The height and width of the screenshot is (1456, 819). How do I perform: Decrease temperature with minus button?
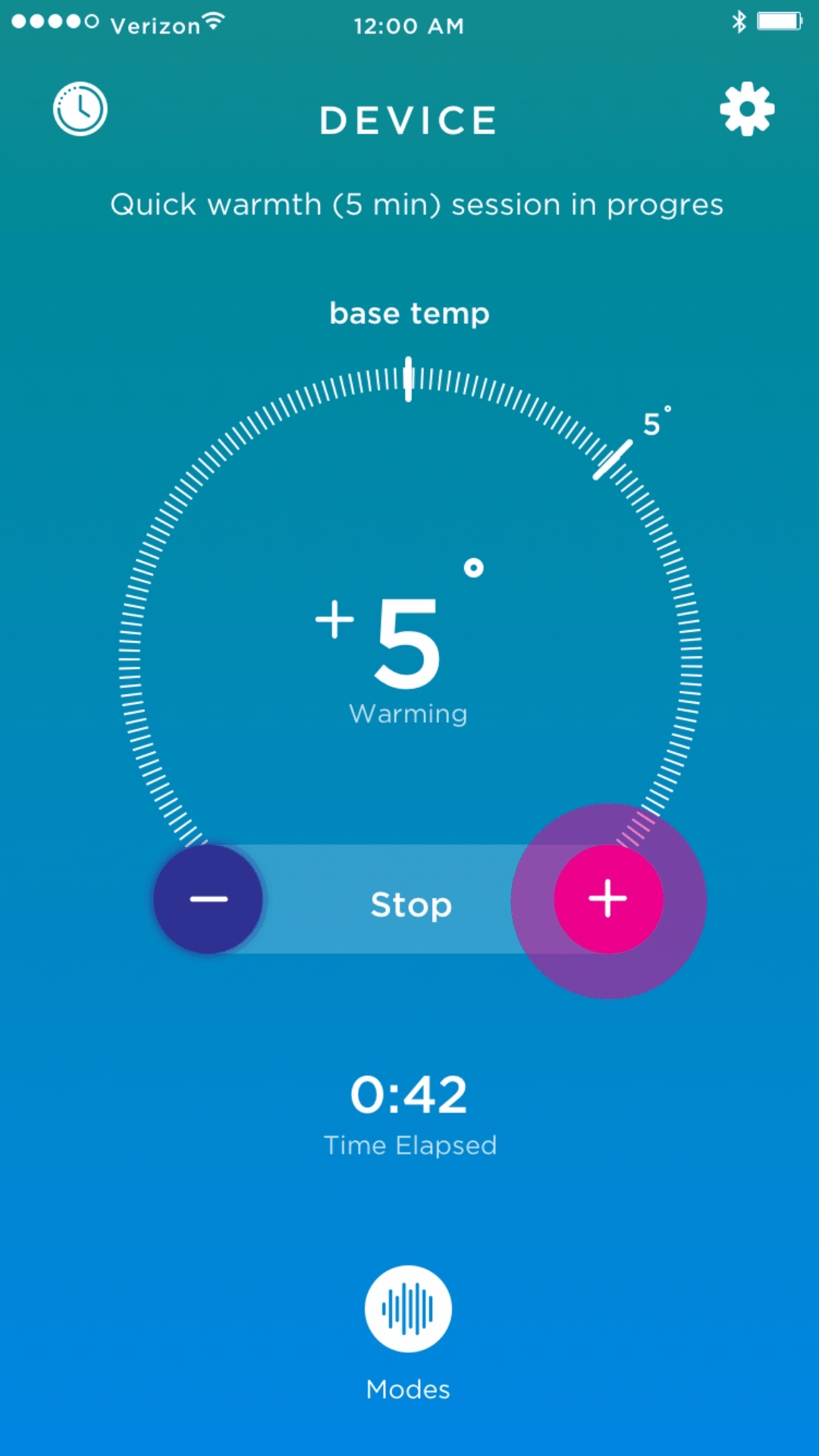[x=209, y=899]
